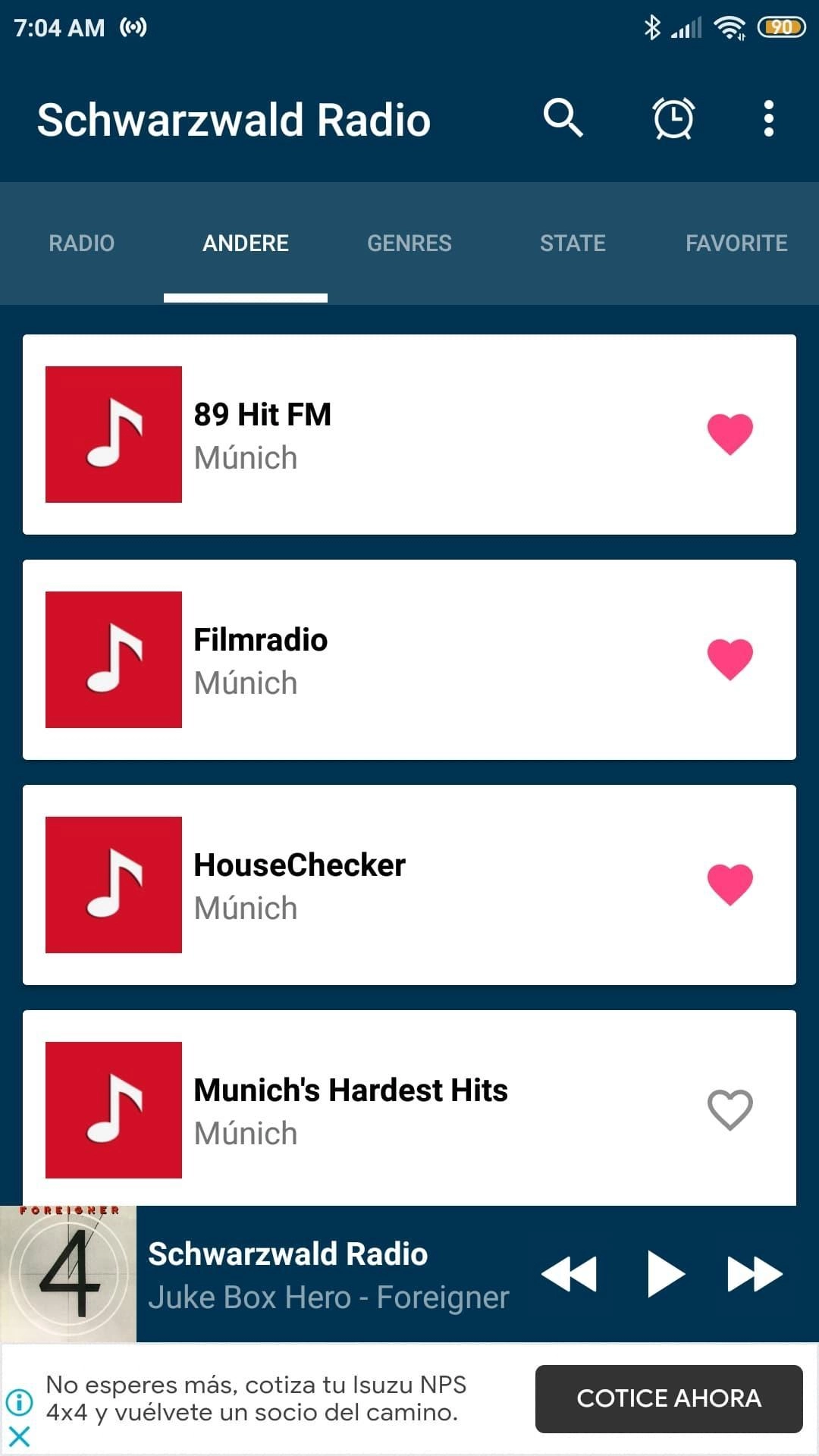Switch to the State tab
The height and width of the screenshot is (1456, 819).
[x=573, y=243]
